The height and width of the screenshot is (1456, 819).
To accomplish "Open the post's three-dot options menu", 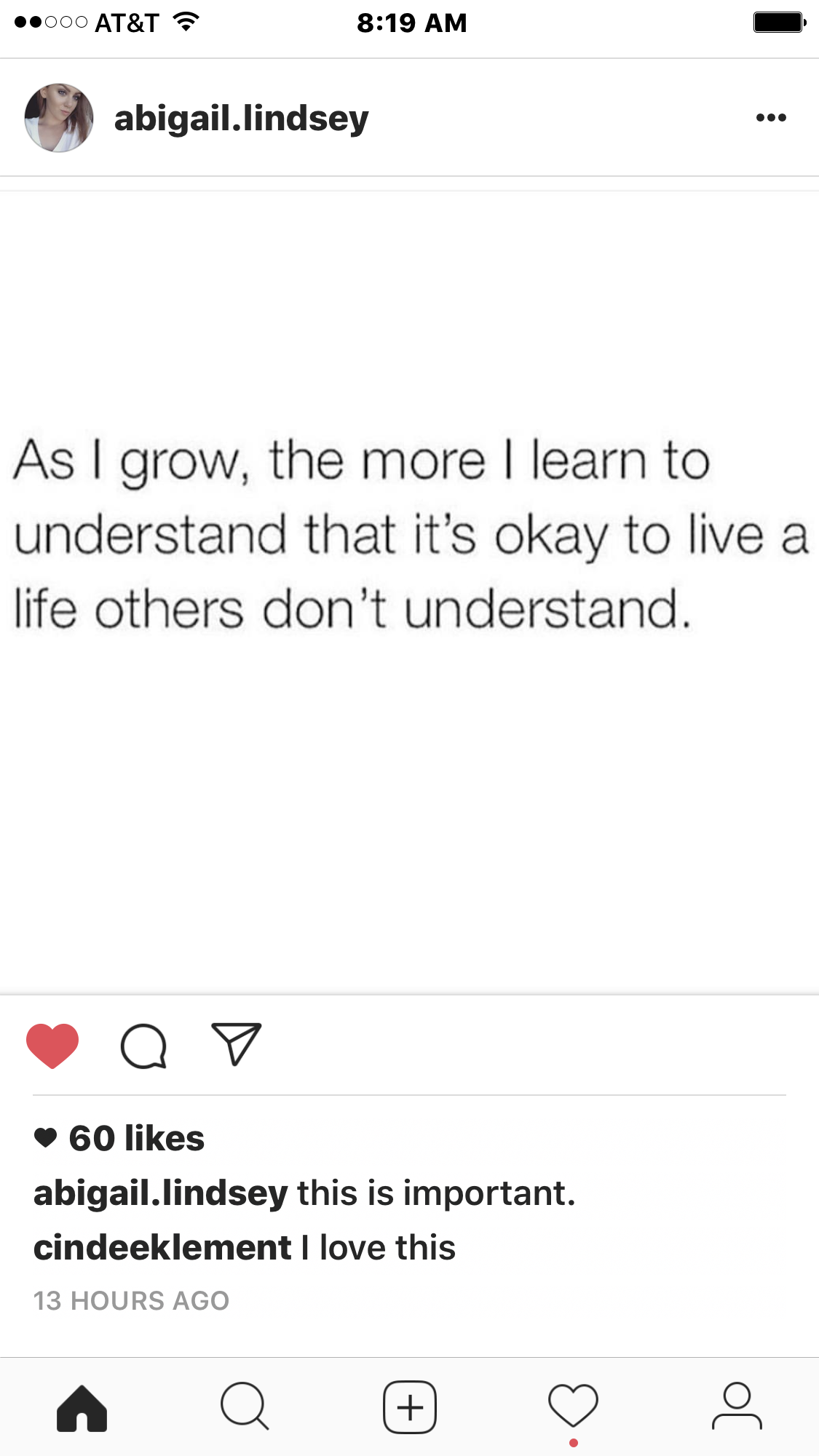I will coord(771,117).
